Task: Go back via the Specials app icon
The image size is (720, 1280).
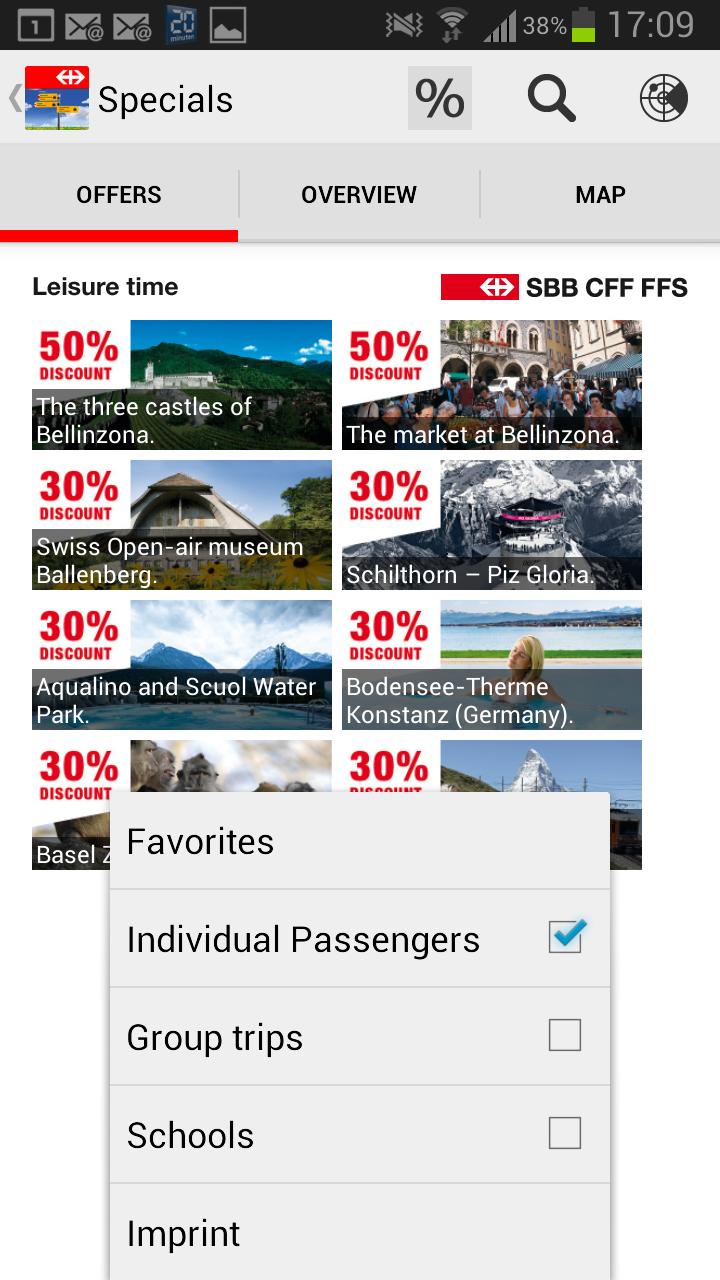Action: coord(56,98)
